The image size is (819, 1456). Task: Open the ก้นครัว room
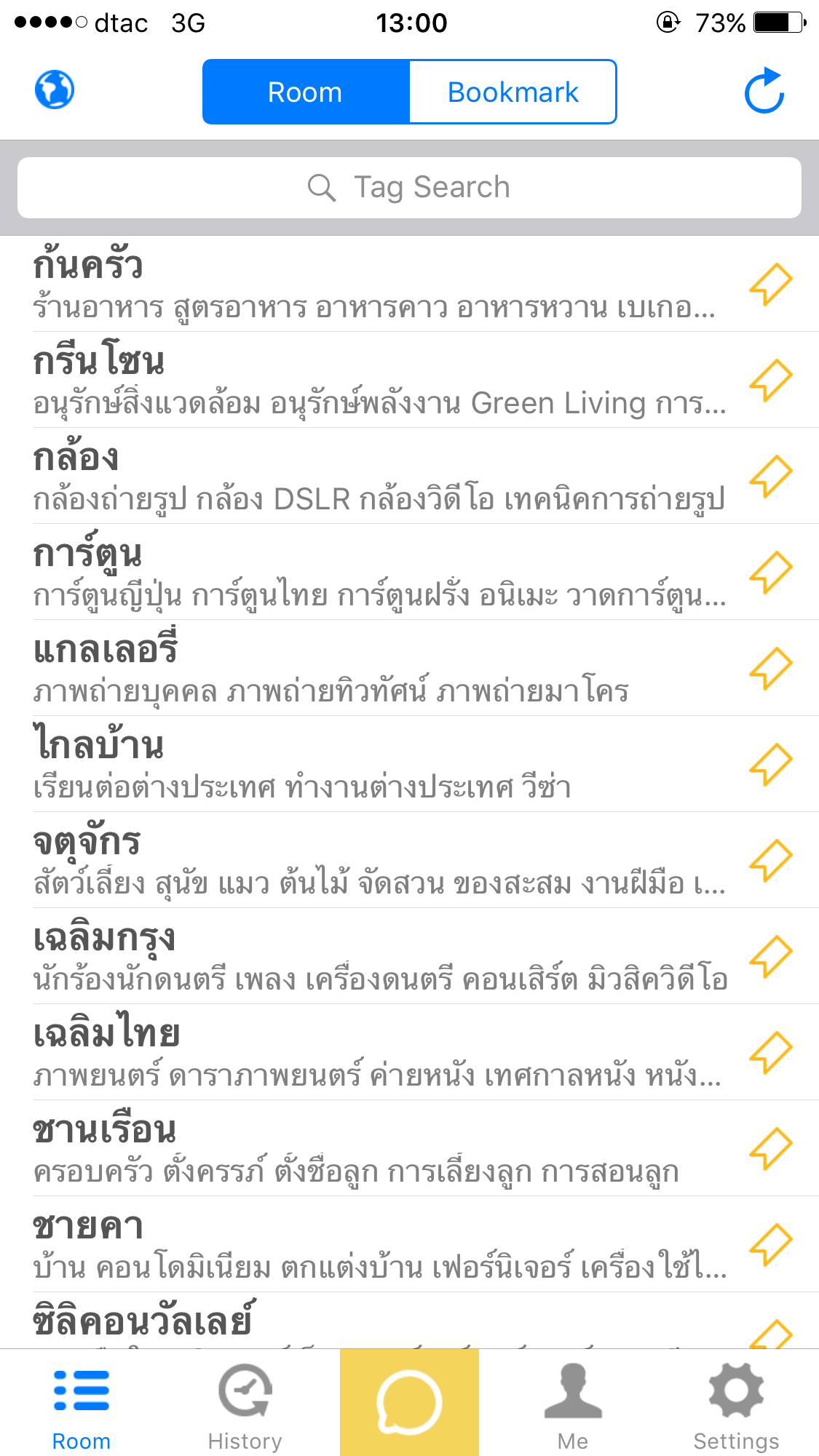click(364, 284)
